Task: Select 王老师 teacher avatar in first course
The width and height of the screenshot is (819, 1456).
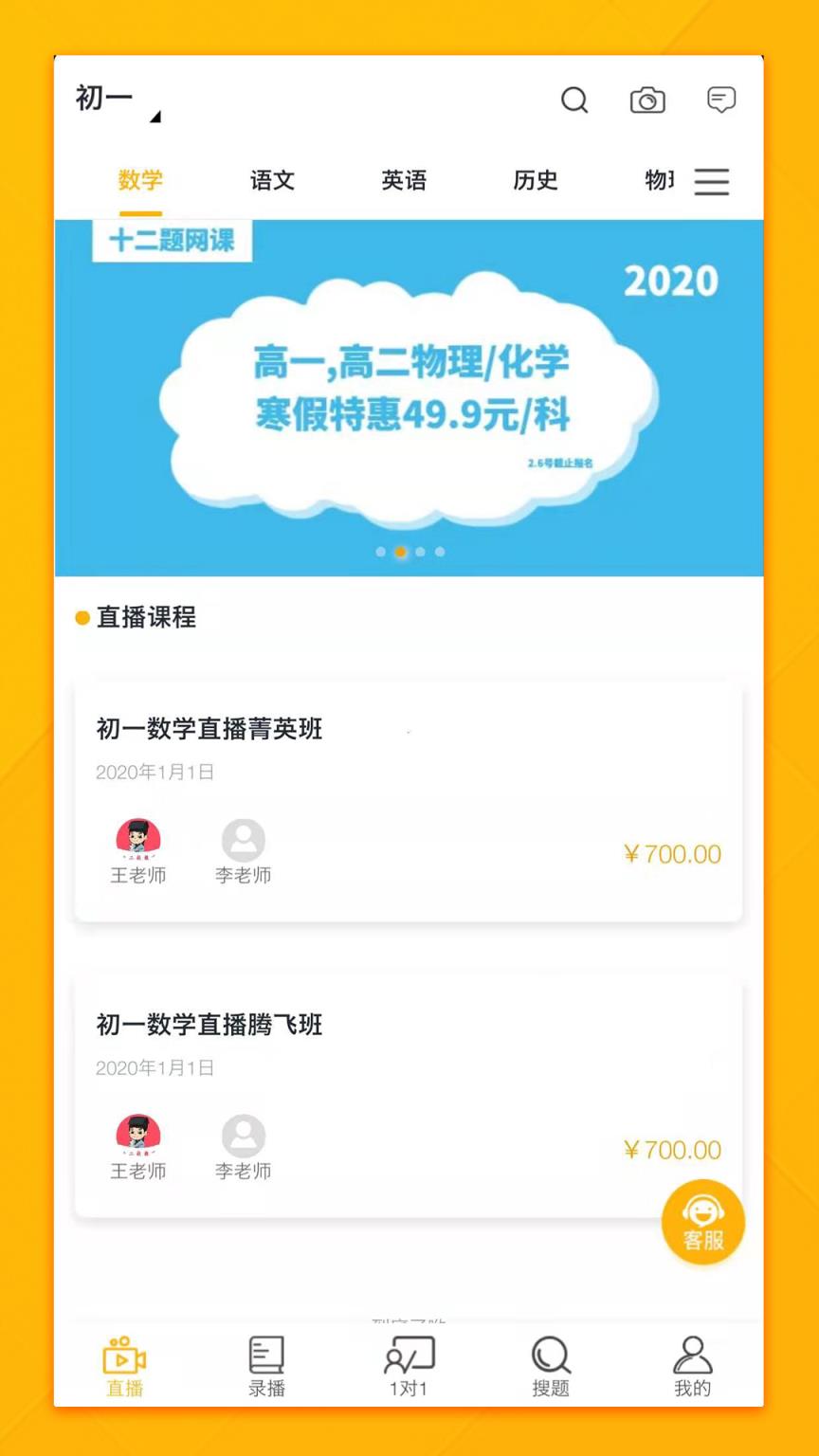Action: 137,838
